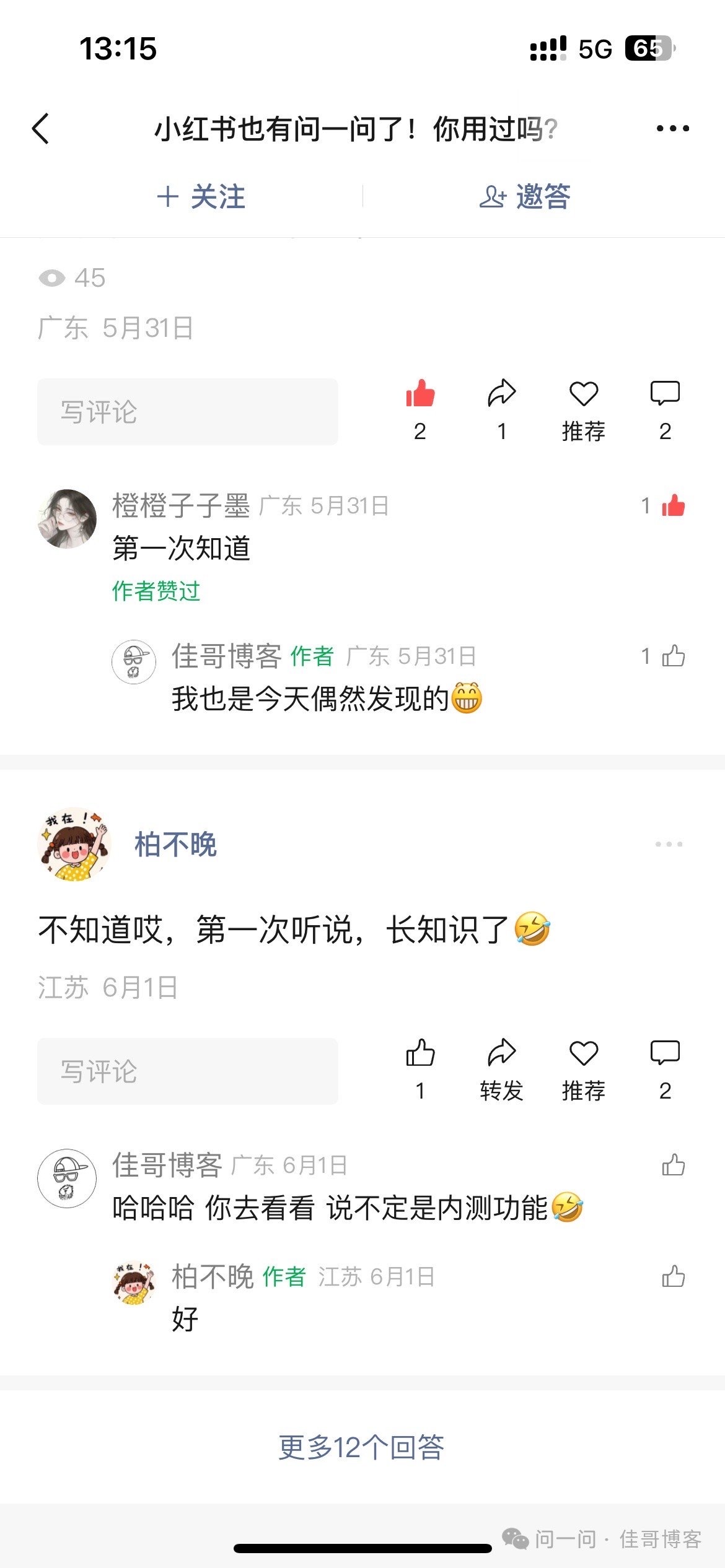Screen dimensions: 725x1568
Task: Give a thumbs-up to 柏不晚's answer
Action: pos(420,1069)
